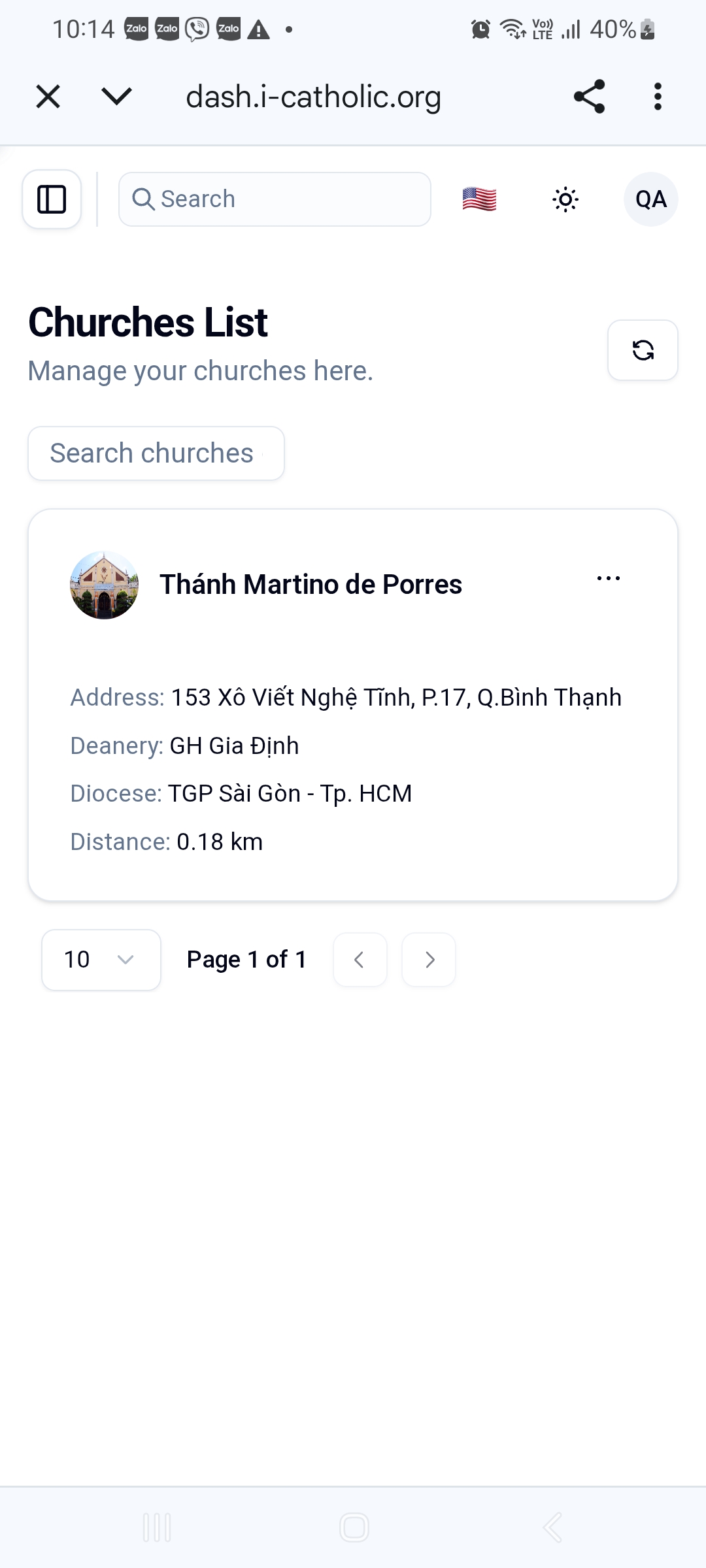This screenshot has width=706, height=1568.
Task: Close the current browser tab with the X
Action: [x=47, y=96]
